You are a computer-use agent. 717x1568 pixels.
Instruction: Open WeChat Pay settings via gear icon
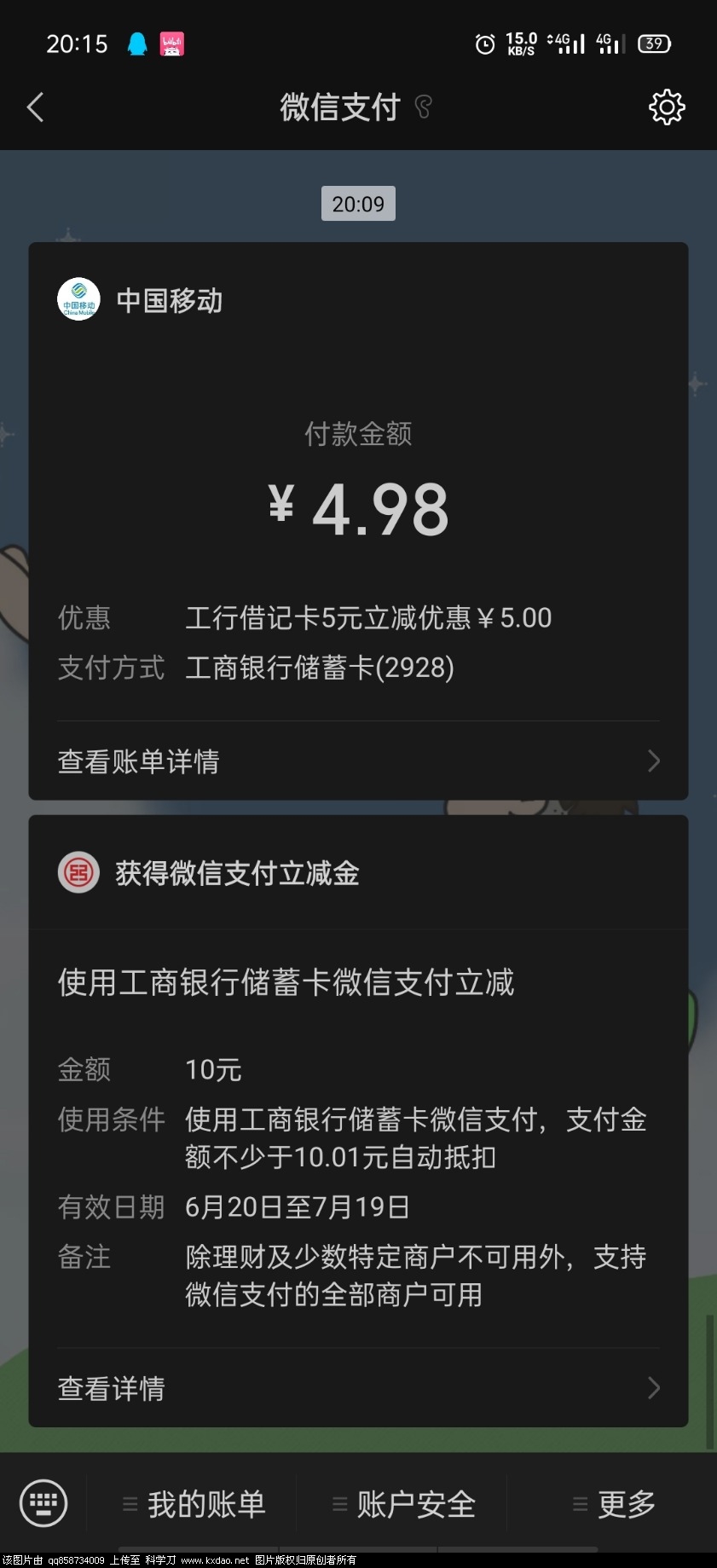[x=668, y=107]
